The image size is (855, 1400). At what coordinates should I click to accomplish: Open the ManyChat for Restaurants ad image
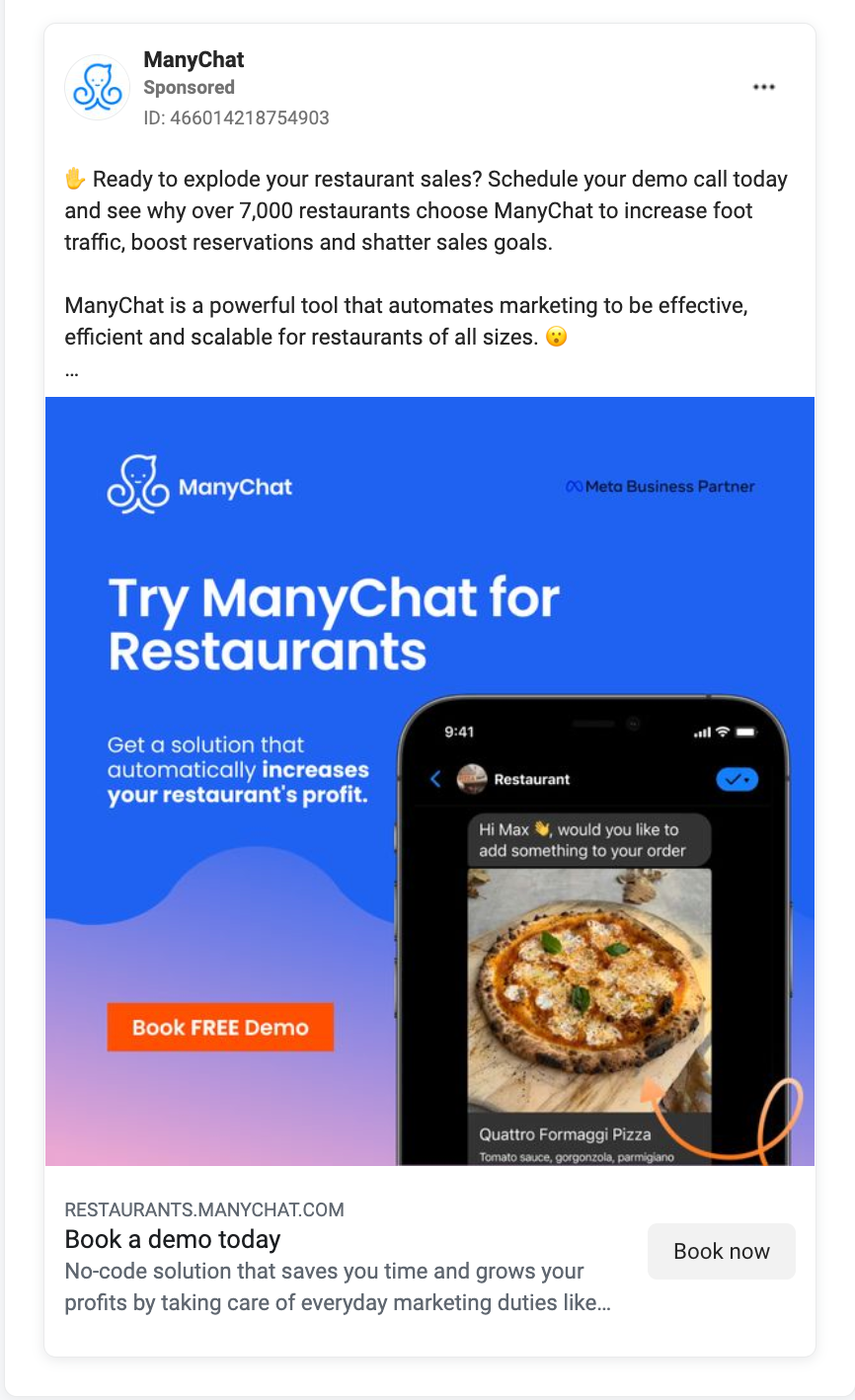coord(429,780)
